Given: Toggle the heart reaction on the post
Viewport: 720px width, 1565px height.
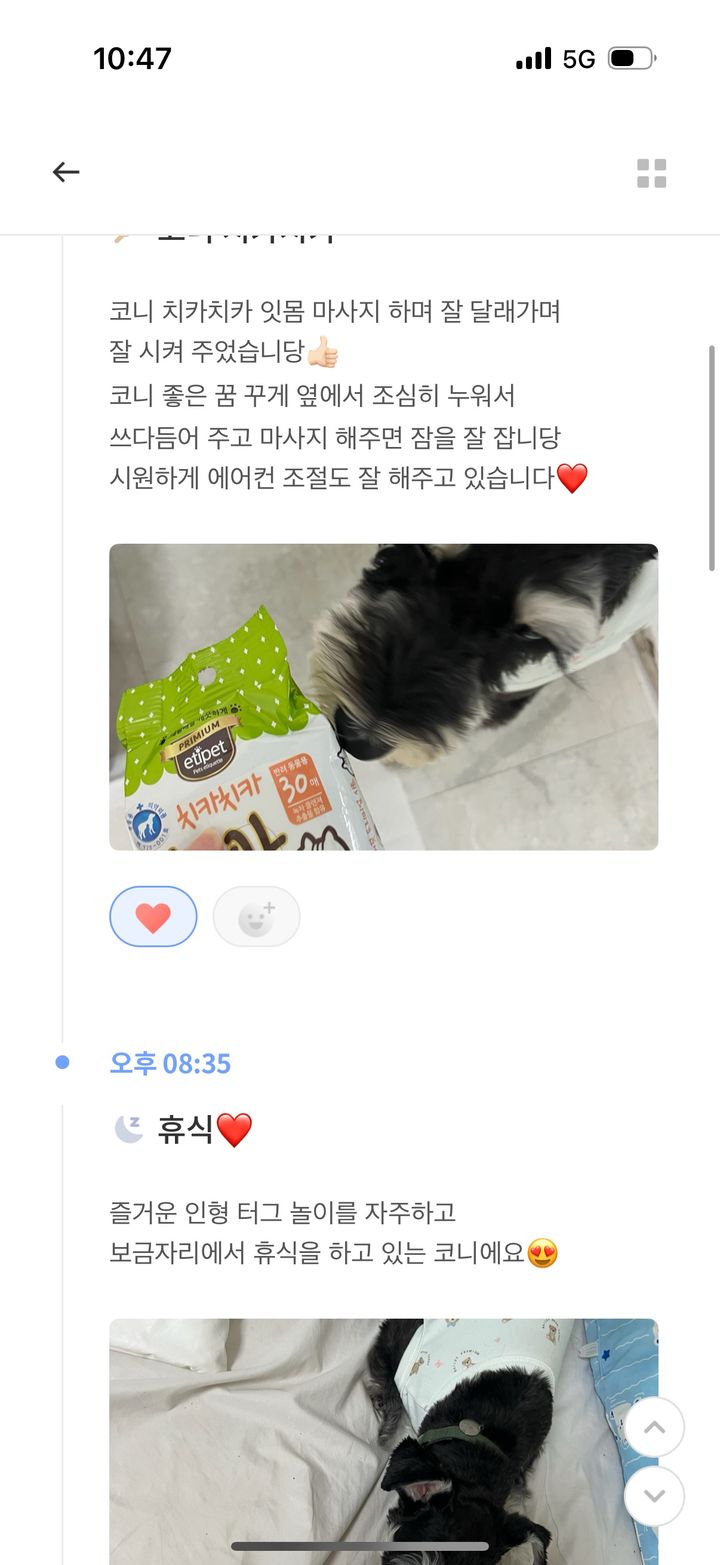Looking at the screenshot, I should [x=153, y=916].
